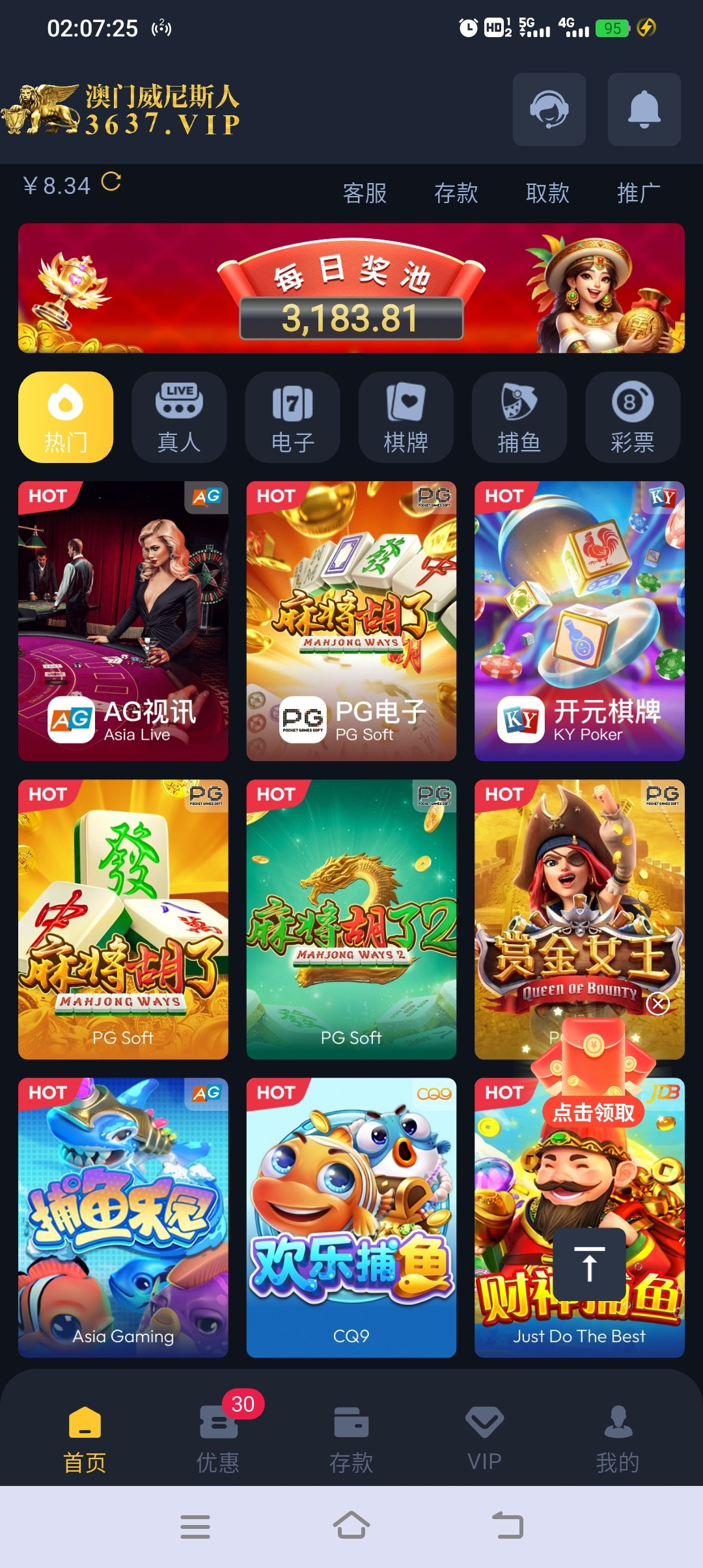Screen dimensions: 703x1568
Task: Open the 开元棋牌 KY Poker tile
Action: [x=579, y=621]
